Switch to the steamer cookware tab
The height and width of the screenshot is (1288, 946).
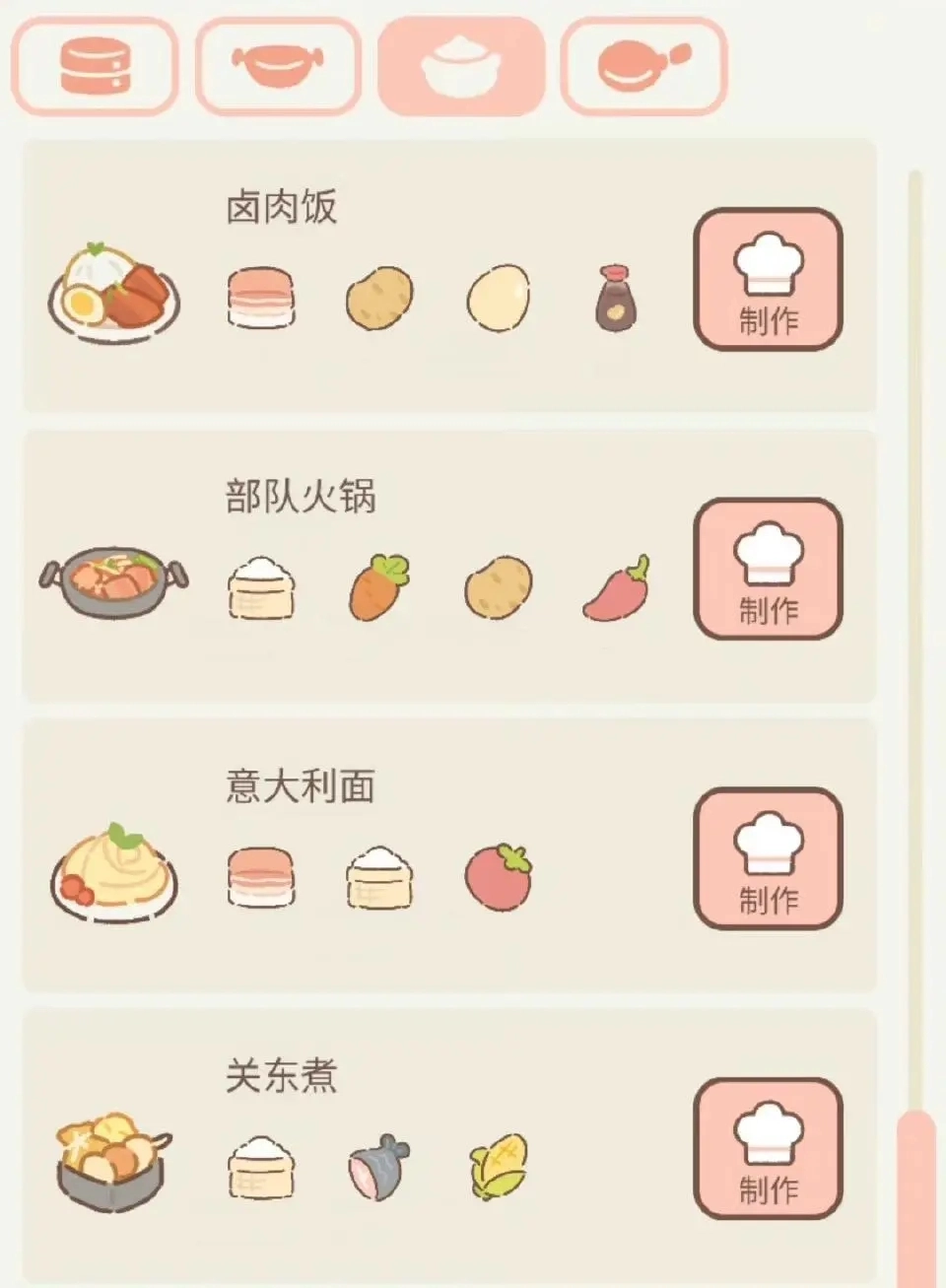[x=95, y=65]
